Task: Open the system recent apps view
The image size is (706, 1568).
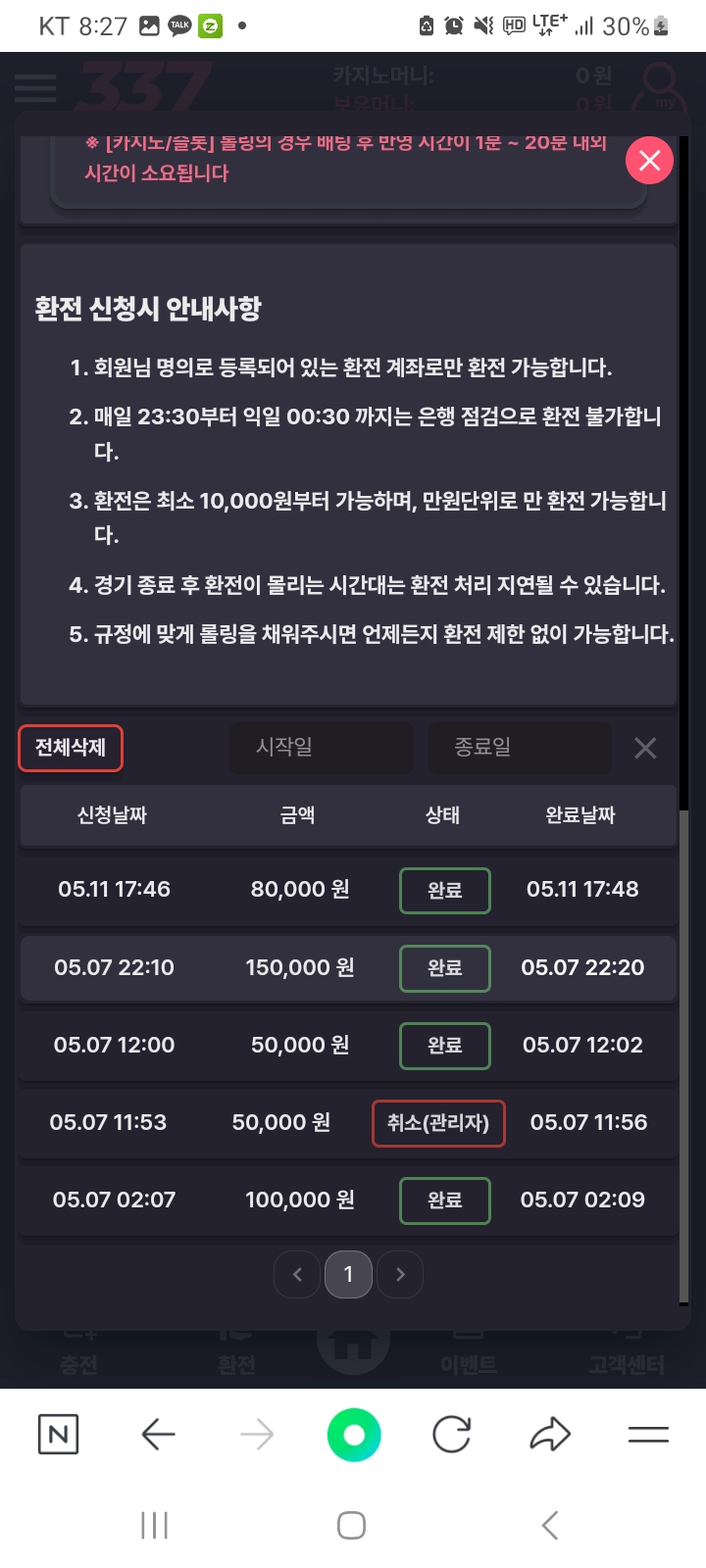Action: coord(155,1525)
